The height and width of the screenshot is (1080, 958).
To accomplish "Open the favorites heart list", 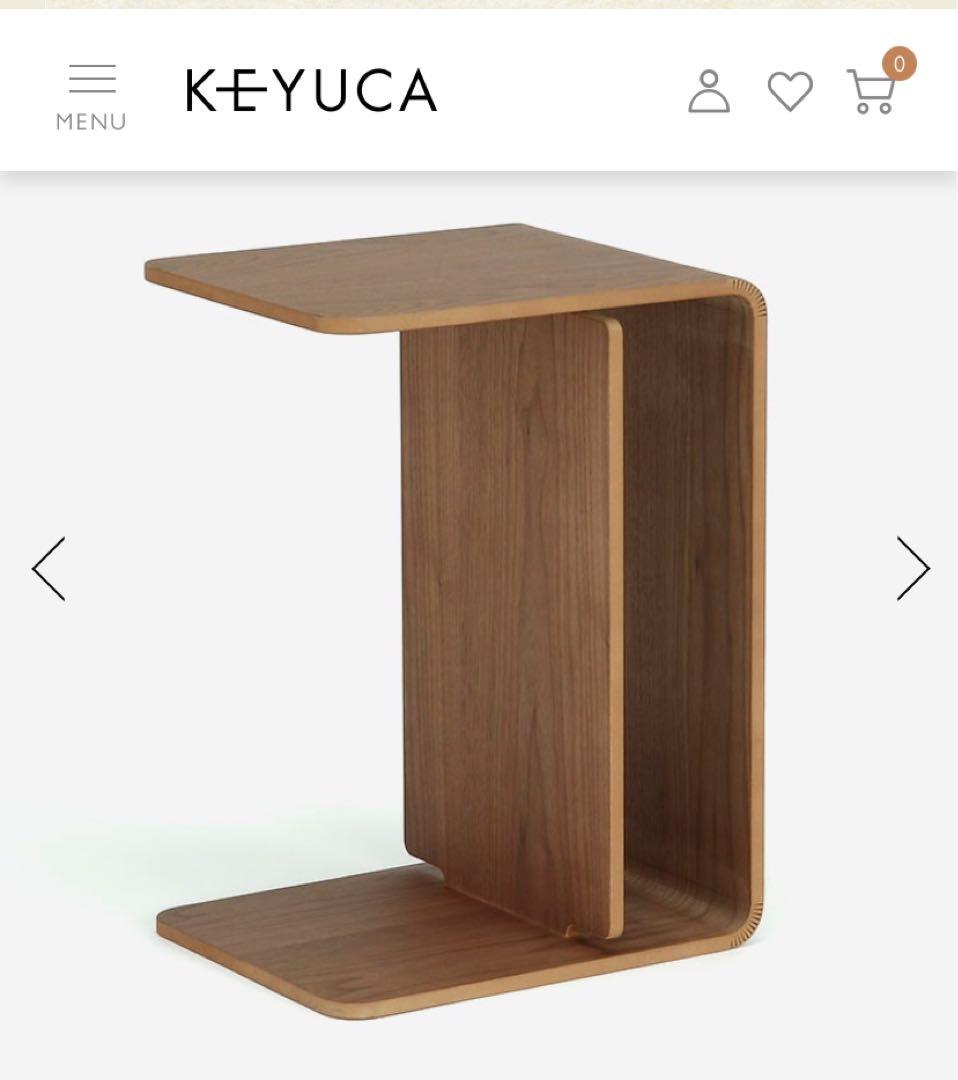I will pyautogui.click(x=789, y=92).
